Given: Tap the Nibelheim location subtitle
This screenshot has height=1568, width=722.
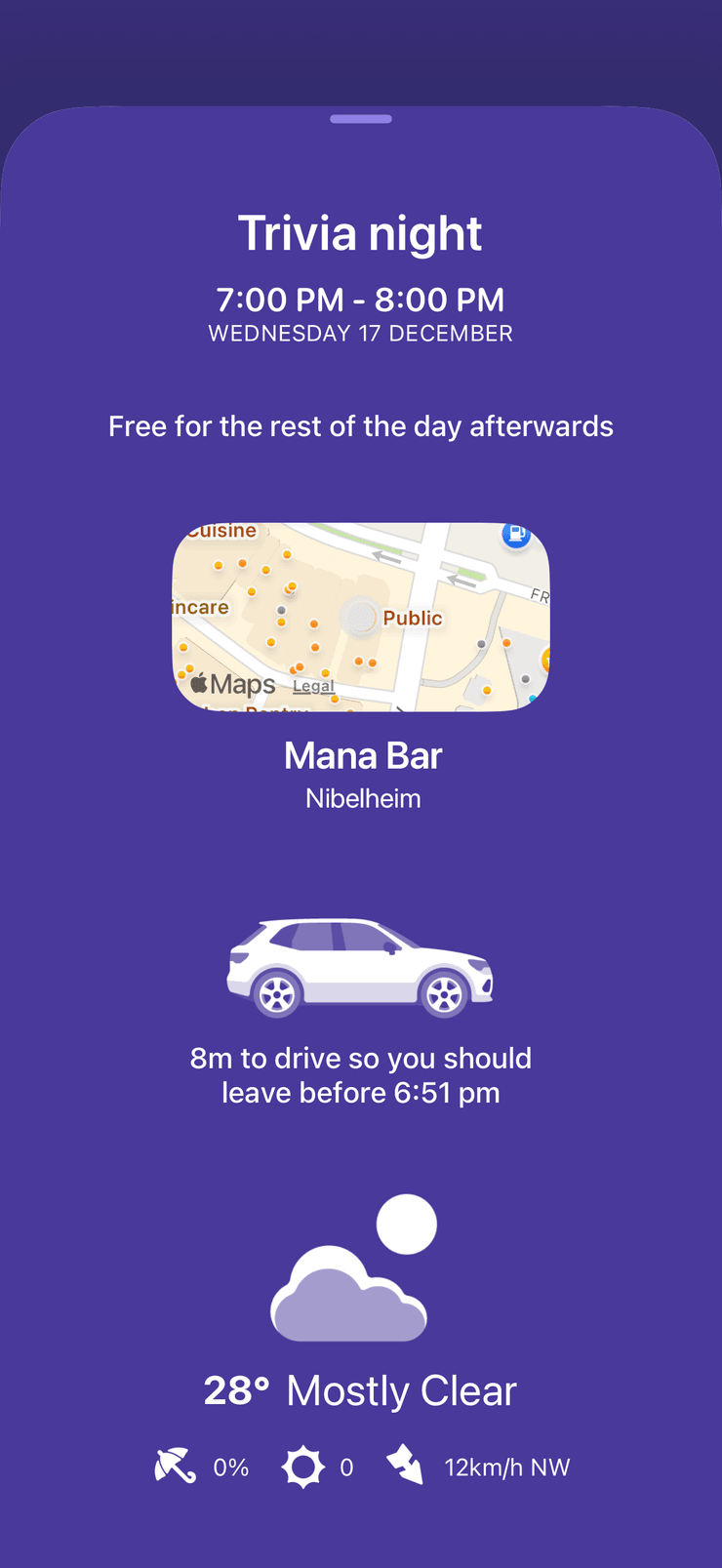Looking at the screenshot, I should tap(361, 797).
